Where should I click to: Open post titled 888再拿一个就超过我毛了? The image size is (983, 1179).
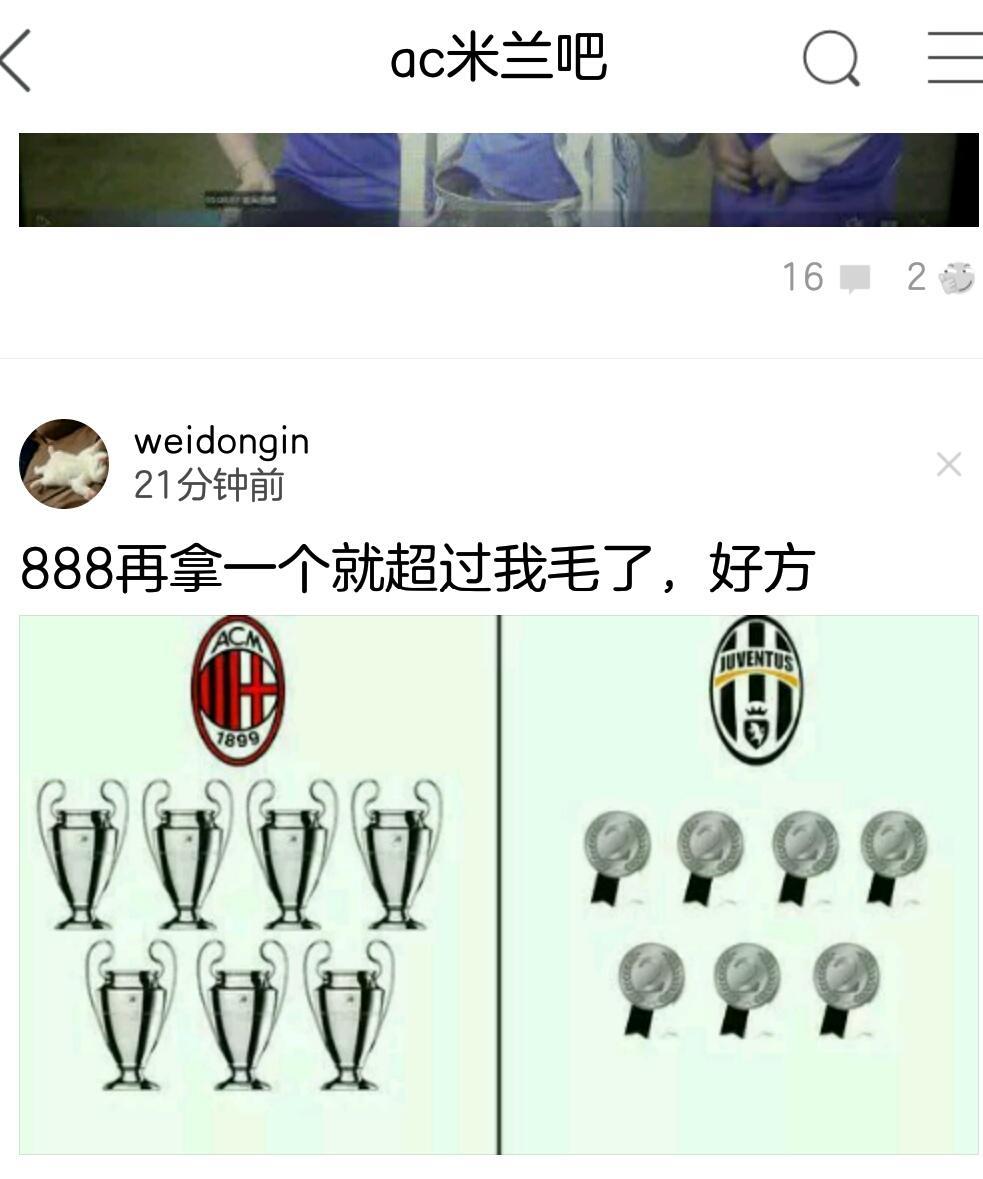coord(417,569)
